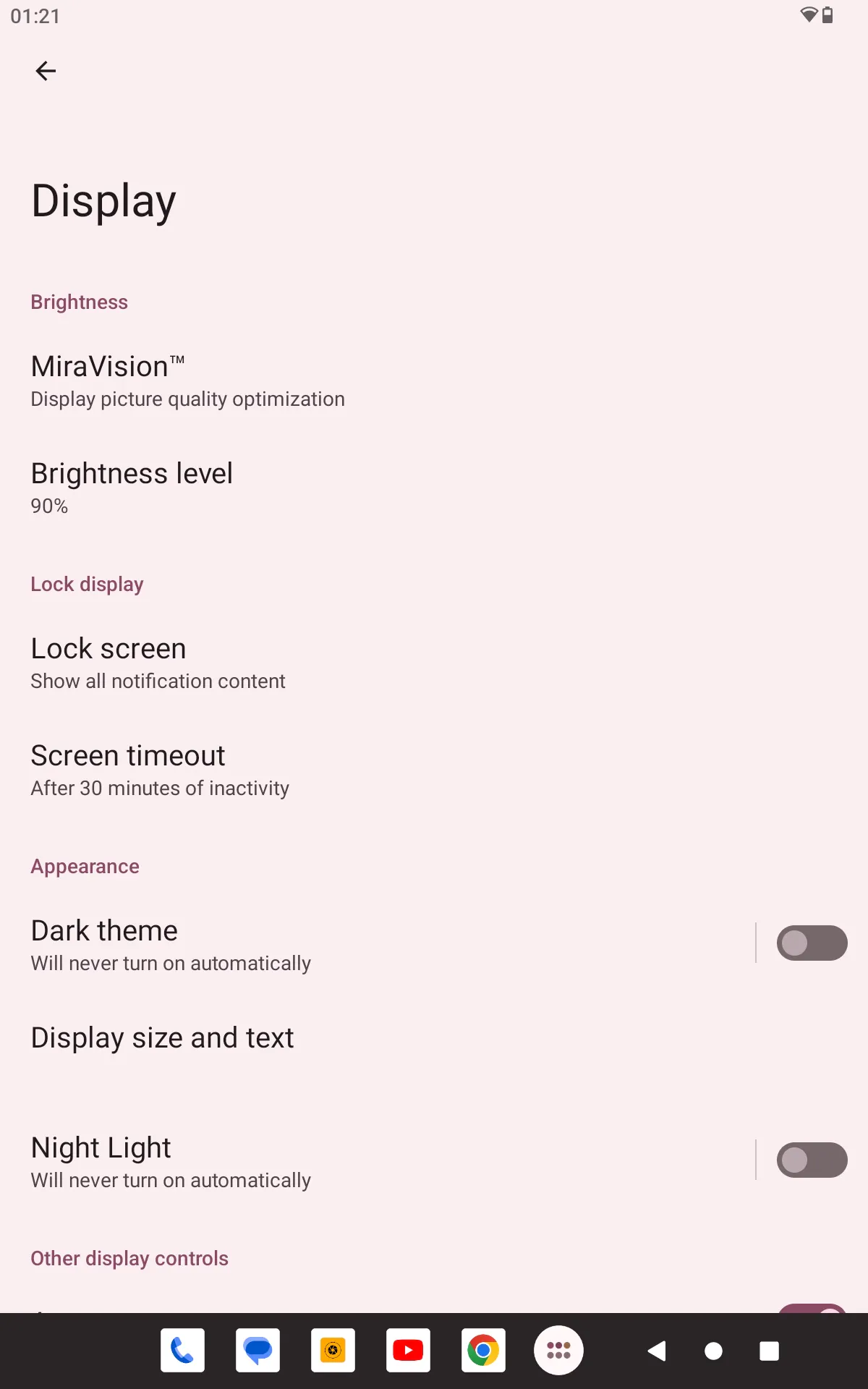Open Lock screen settings
This screenshot has height=1389, width=868.
pos(434,664)
